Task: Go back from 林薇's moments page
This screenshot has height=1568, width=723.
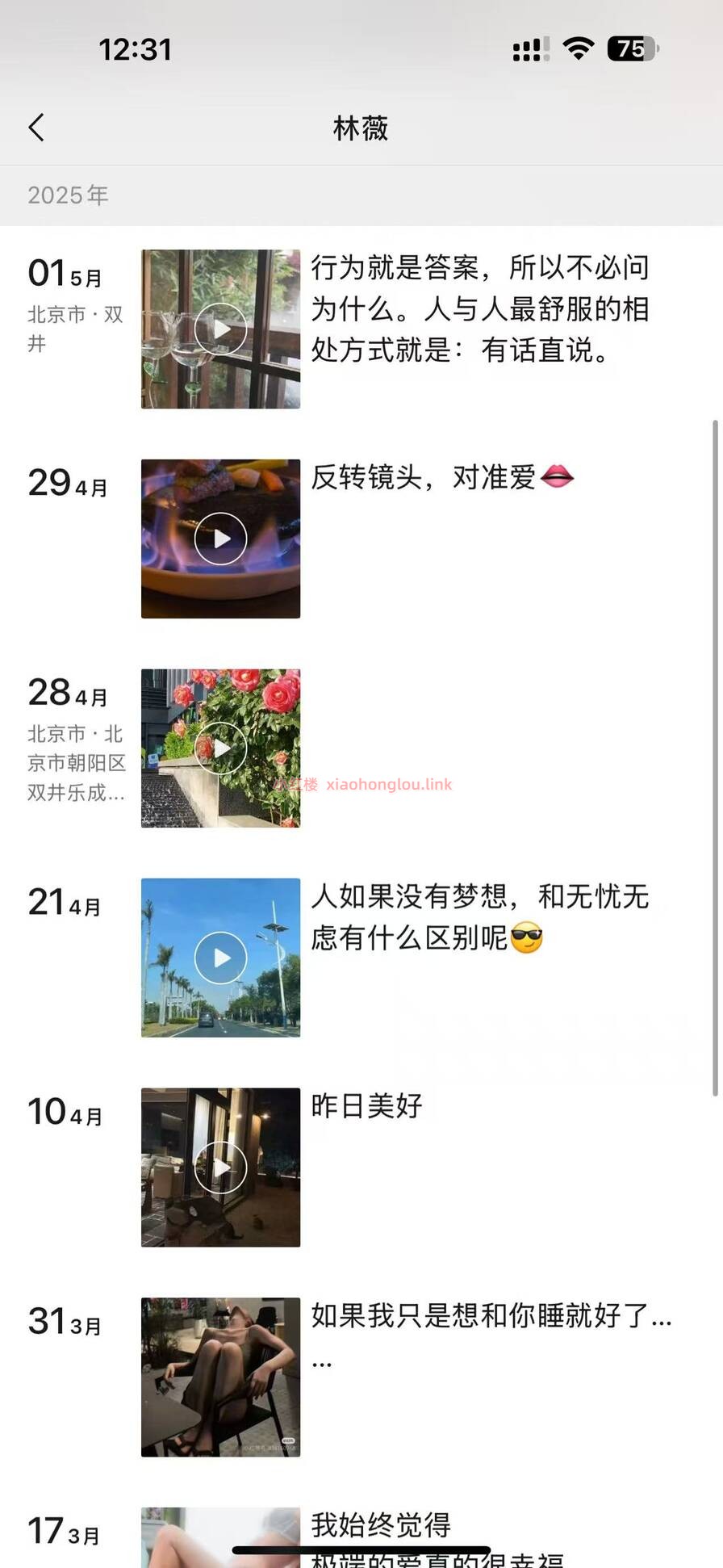Action: coord(37,128)
